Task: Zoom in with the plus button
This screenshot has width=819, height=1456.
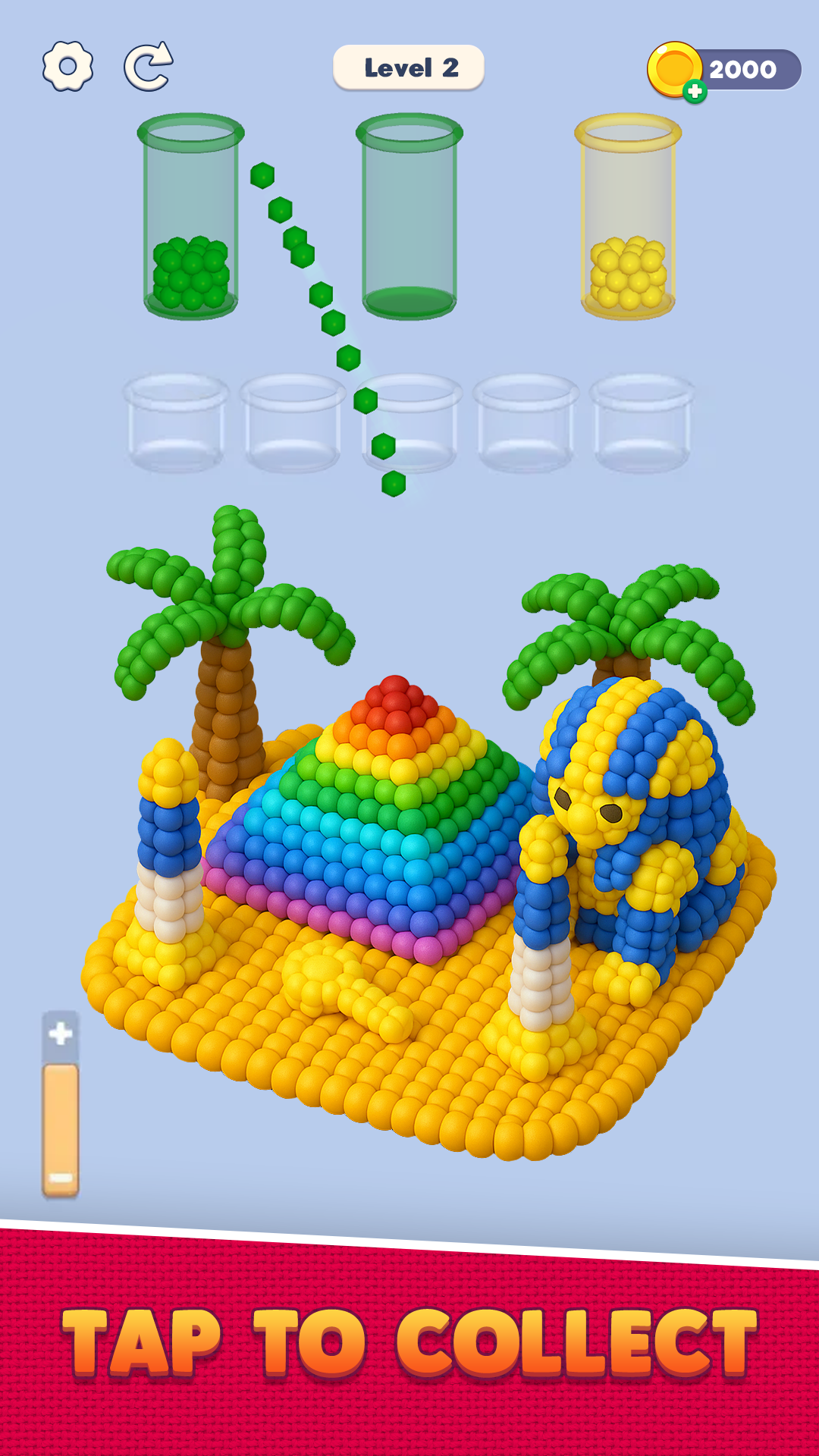Action: point(61,1034)
